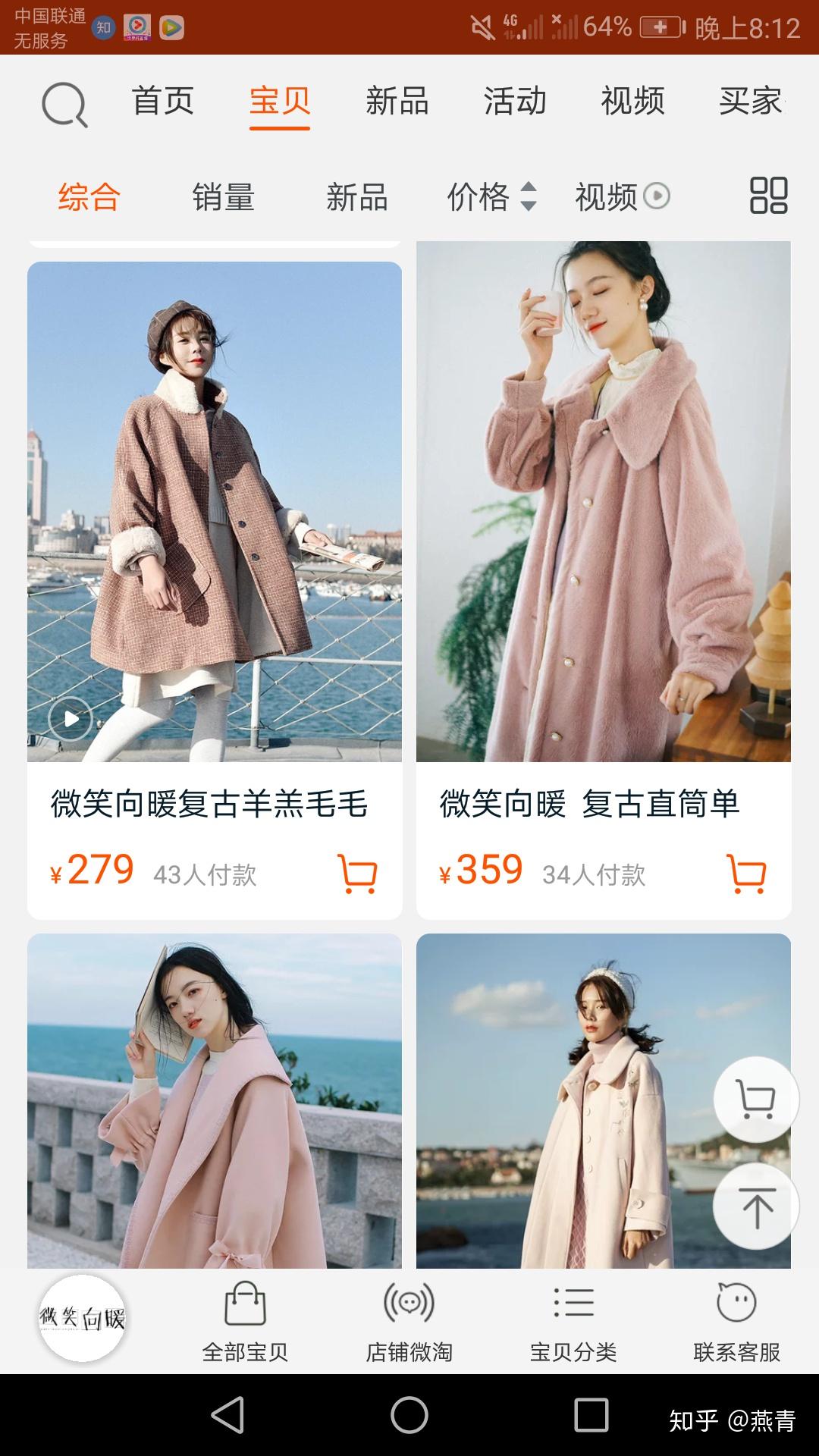The width and height of the screenshot is (819, 1456).
Task: Add the ¥359 coat to cart
Action: pos(746,874)
